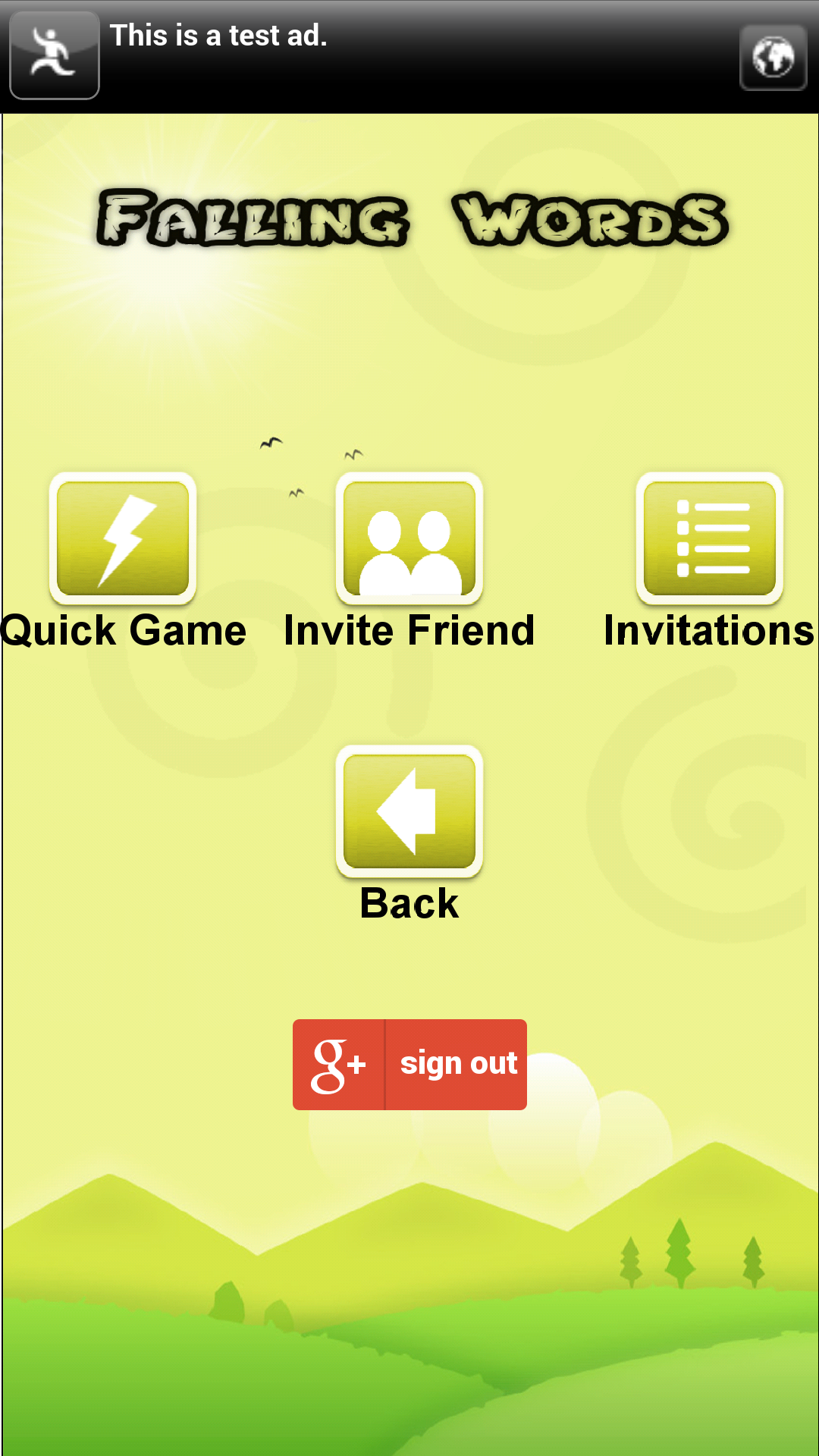Click the running figure icon in the ad bar
Viewport: 819px width, 1456px height.
[54, 54]
